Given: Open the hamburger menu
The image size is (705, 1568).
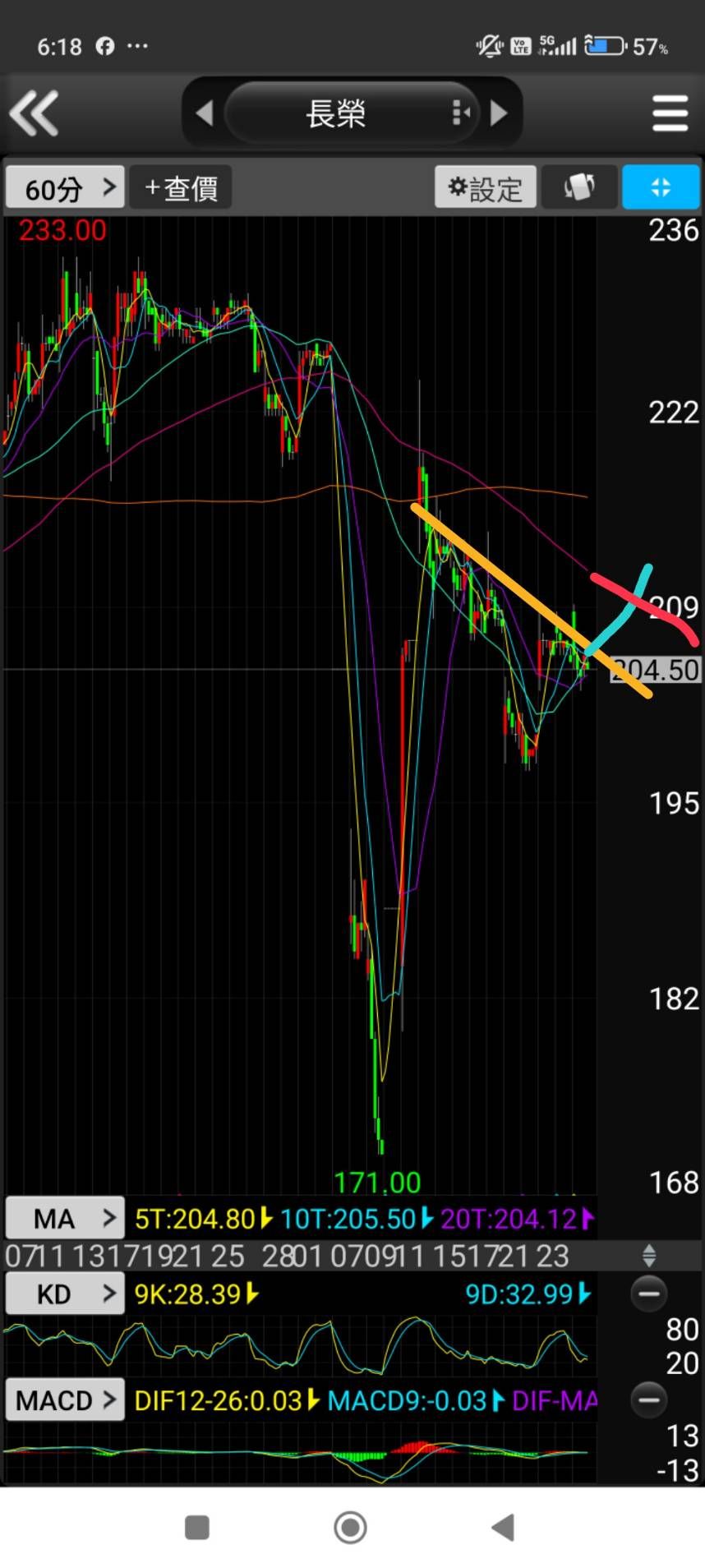Looking at the screenshot, I should coord(670,113).
